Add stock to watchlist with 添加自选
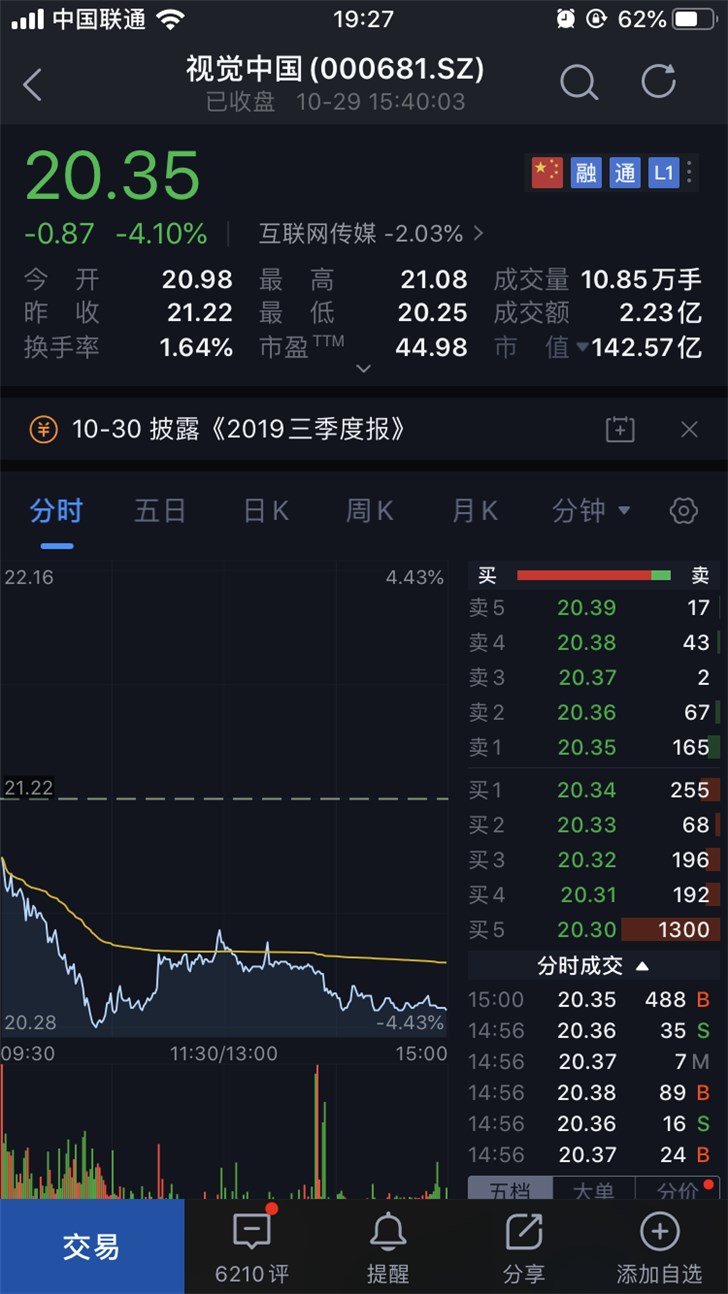Viewport: 728px width, 1294px height. click(x=659, y=1248)
